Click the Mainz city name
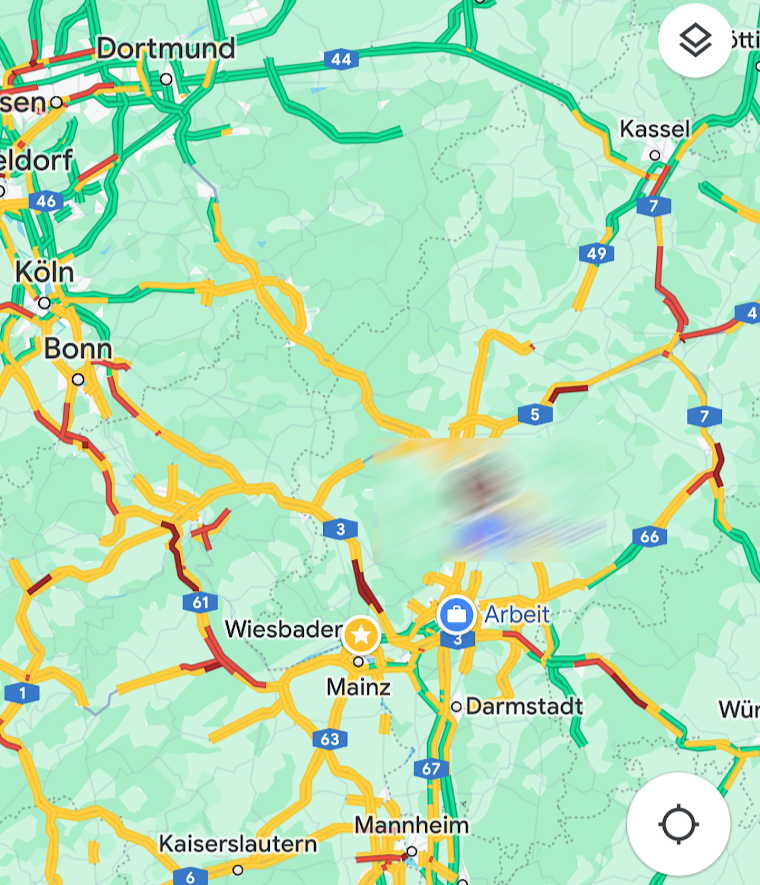The image size is (760, 885). (361, 687)
